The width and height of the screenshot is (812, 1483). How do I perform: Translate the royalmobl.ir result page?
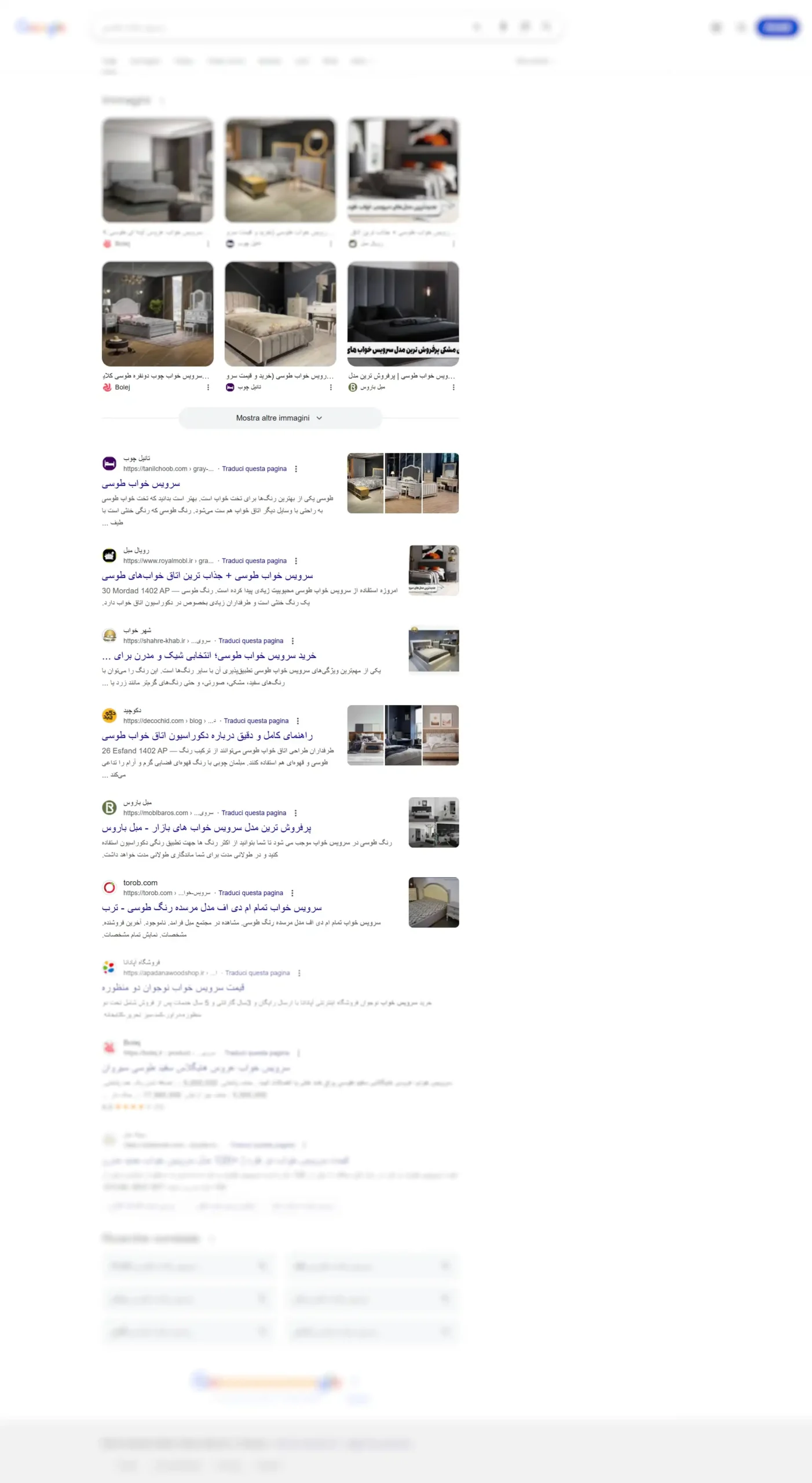pos(254,561)
